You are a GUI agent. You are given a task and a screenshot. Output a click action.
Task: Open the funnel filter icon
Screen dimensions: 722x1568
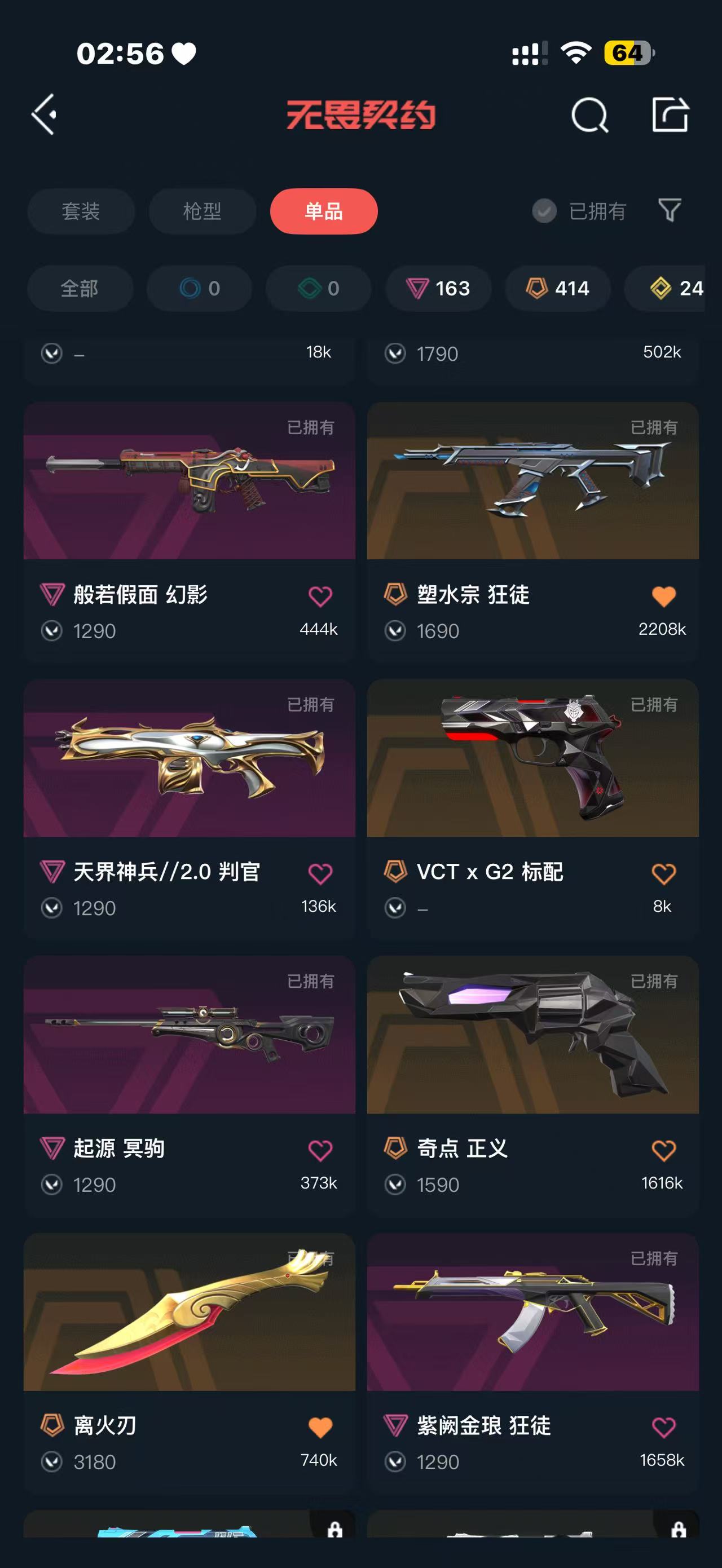tap(670, 211)
